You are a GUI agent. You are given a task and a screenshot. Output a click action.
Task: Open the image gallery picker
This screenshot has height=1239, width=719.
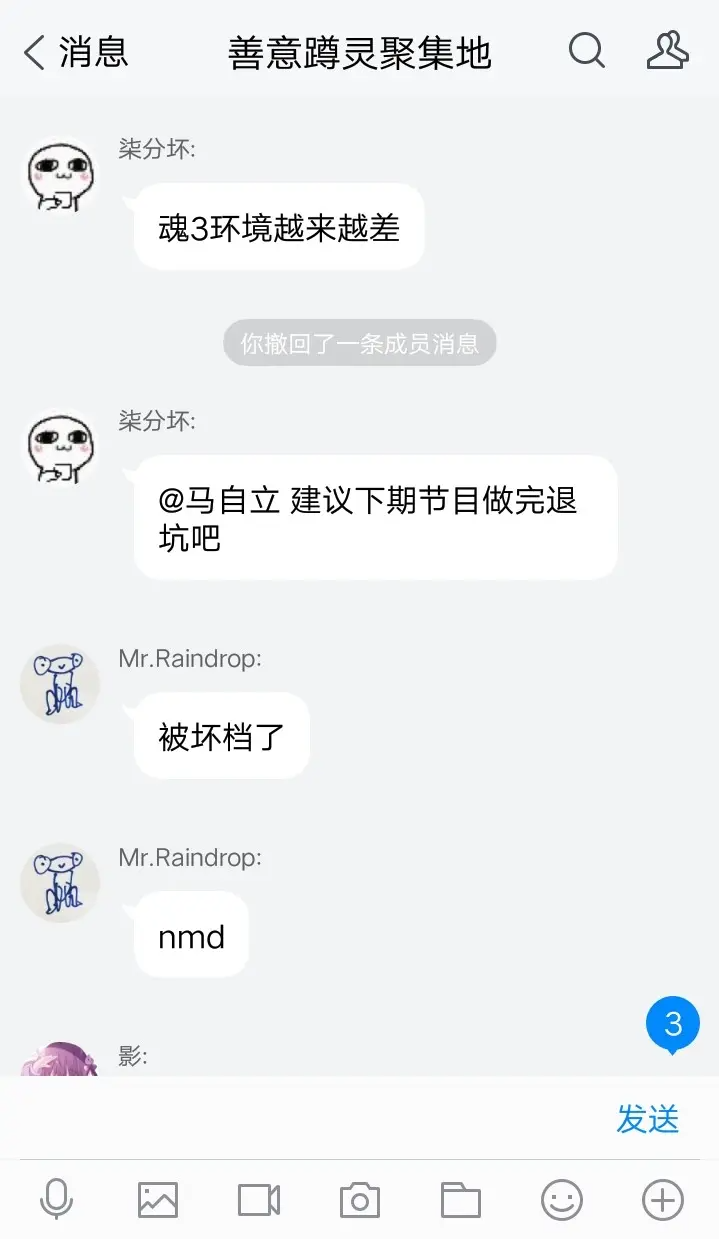(158, 1199)
